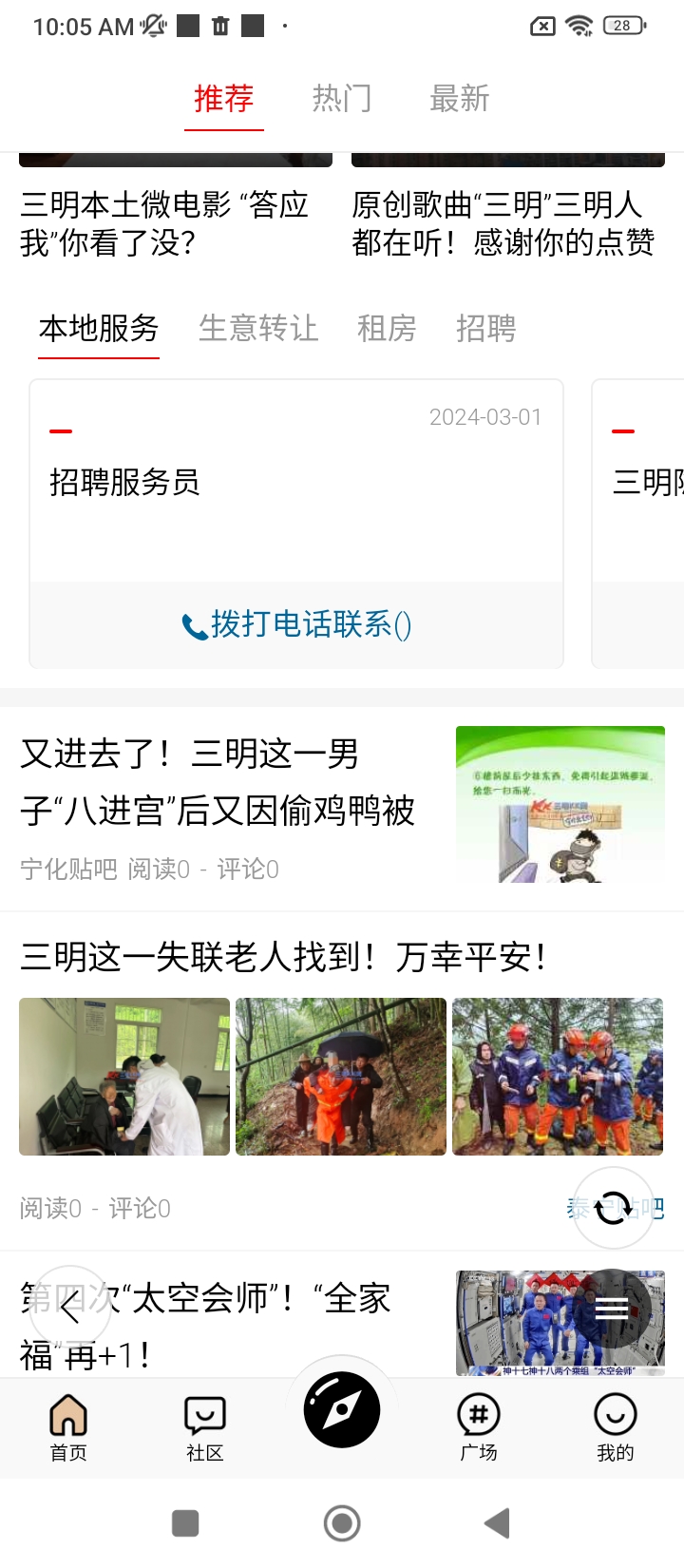
Task: Open the floating hamburger menu button
Action: click(612, 1309)
